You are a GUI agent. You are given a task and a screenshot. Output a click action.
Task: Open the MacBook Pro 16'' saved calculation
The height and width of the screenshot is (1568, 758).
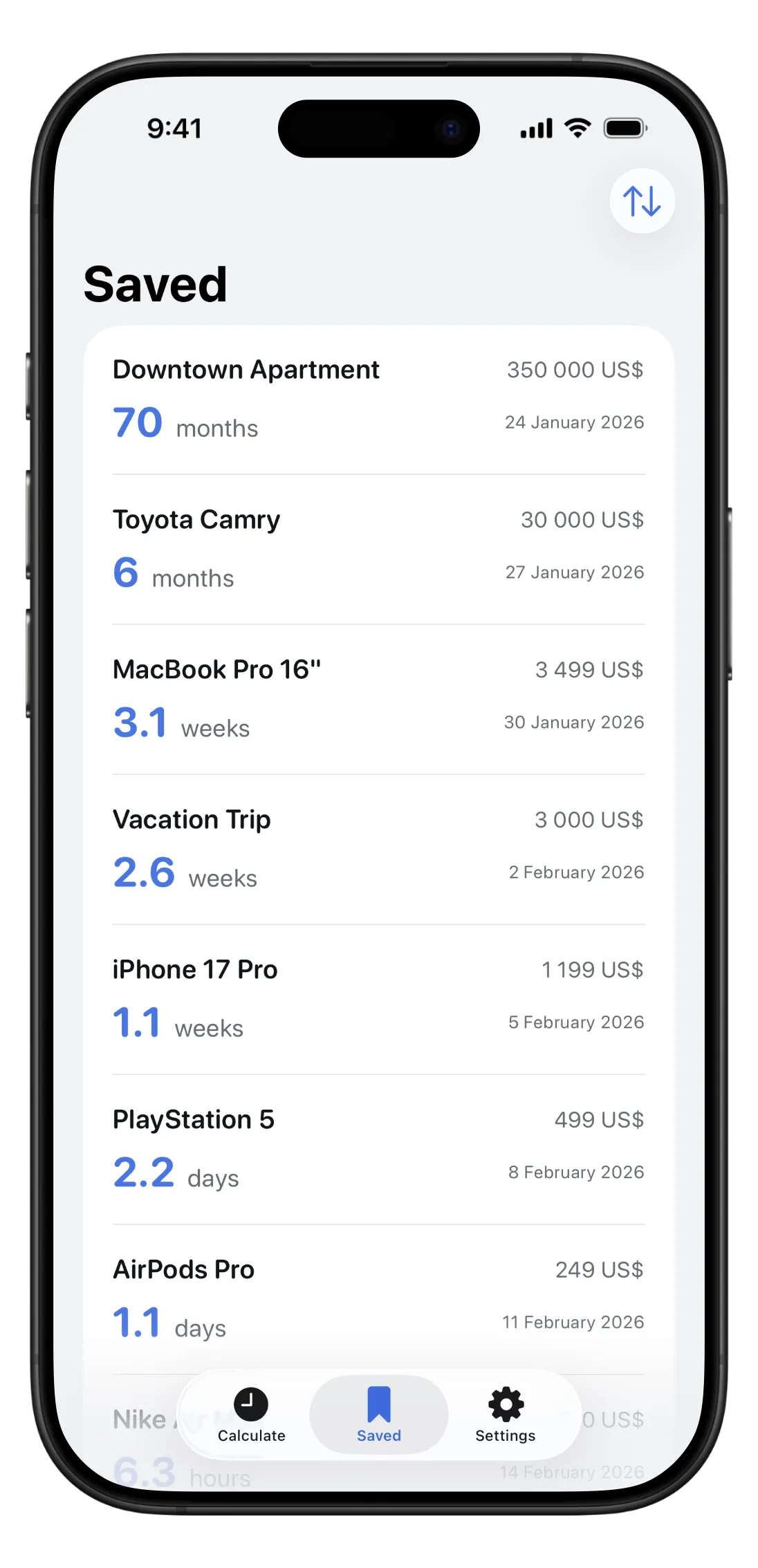coord(378,698)
